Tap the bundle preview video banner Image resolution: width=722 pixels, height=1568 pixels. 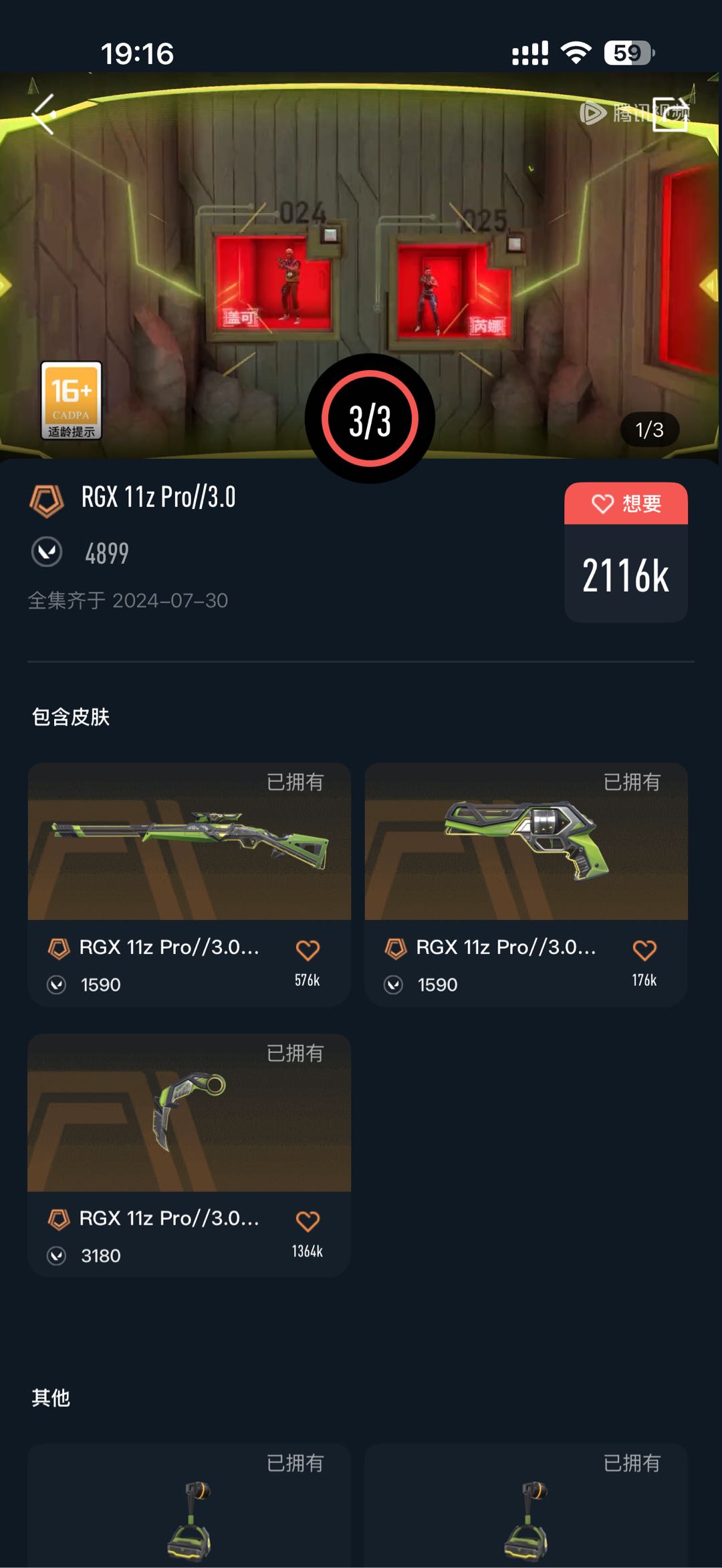click(x=361, y=267)
